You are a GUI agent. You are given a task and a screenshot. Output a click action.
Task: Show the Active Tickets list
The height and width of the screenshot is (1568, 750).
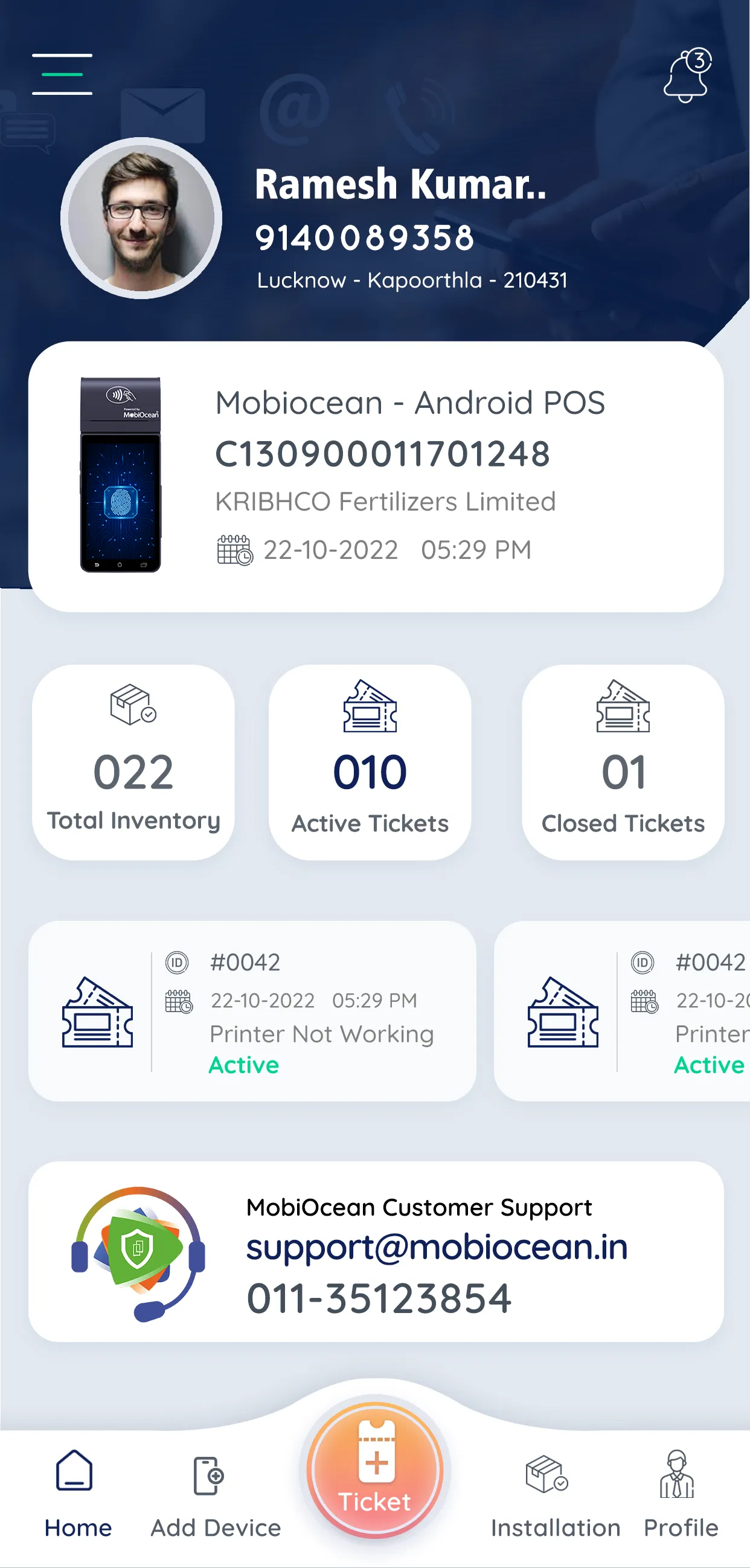[x=370, y=762]
